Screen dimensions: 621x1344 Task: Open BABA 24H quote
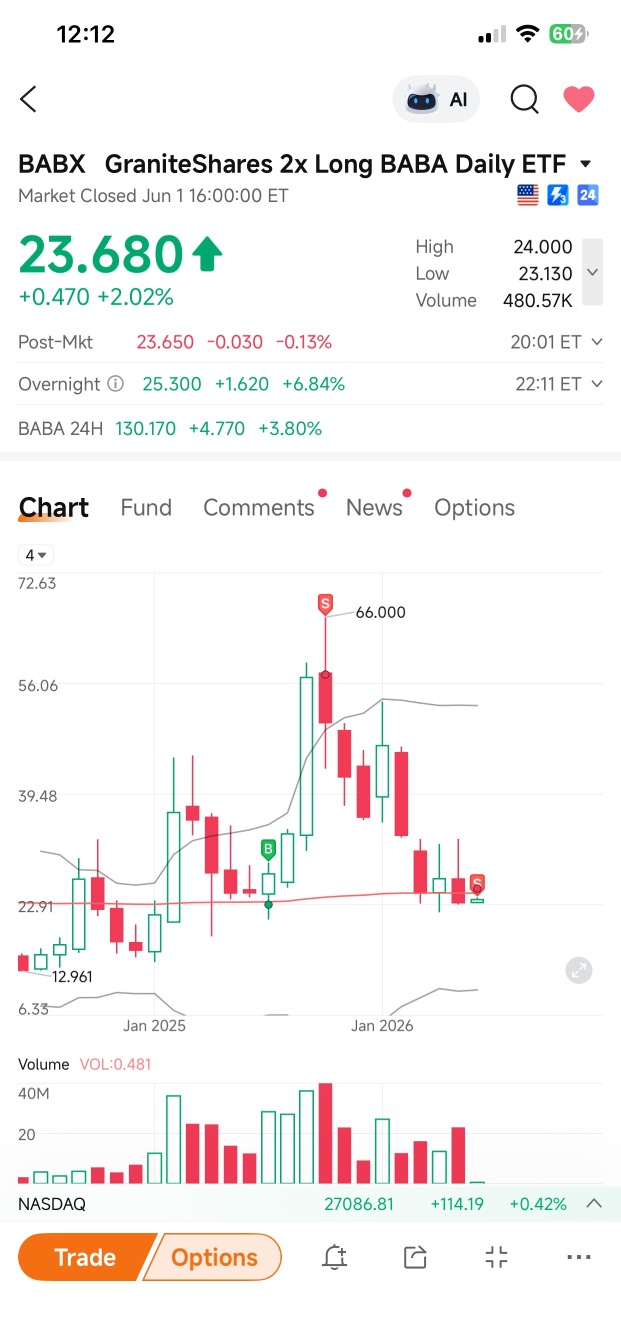pos(170,429)
